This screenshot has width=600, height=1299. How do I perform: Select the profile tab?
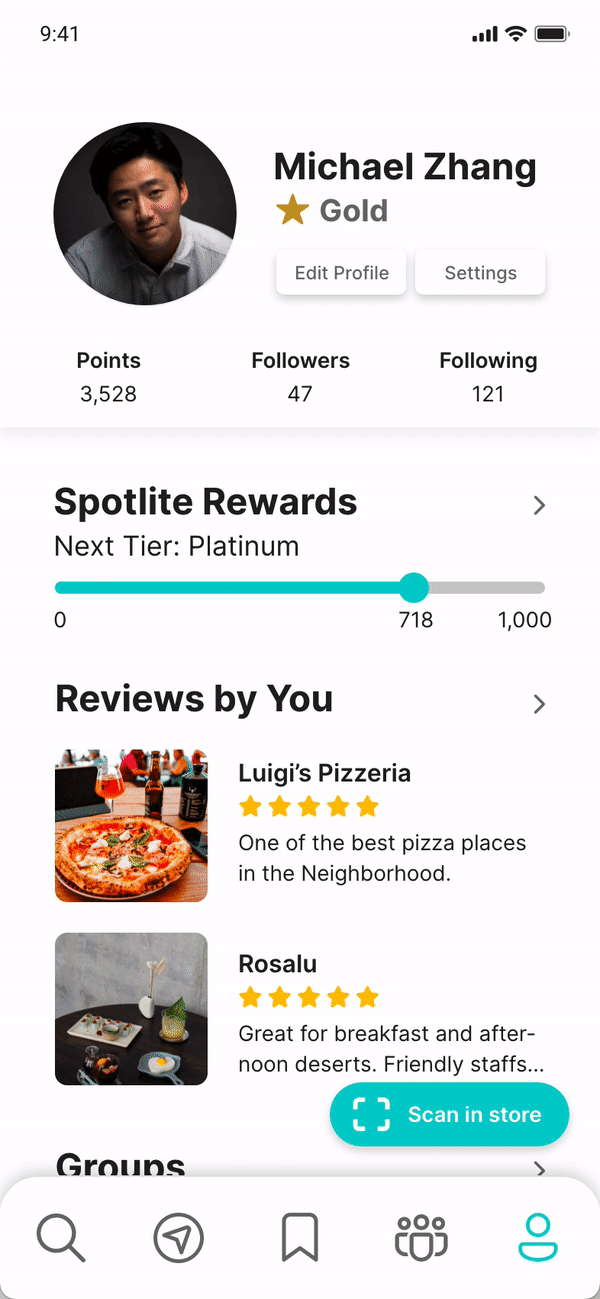tap(538, 1238)
